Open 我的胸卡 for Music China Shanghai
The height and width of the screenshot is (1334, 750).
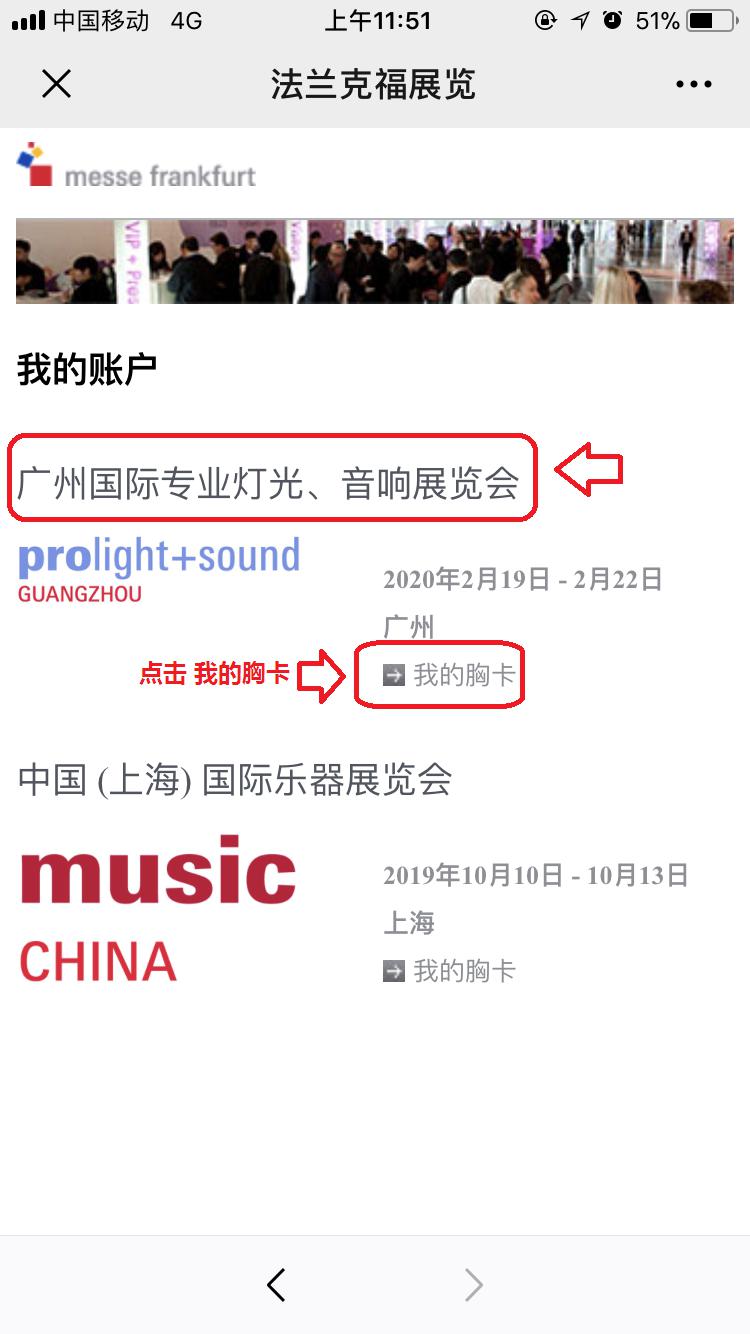[x=449, y=971]
